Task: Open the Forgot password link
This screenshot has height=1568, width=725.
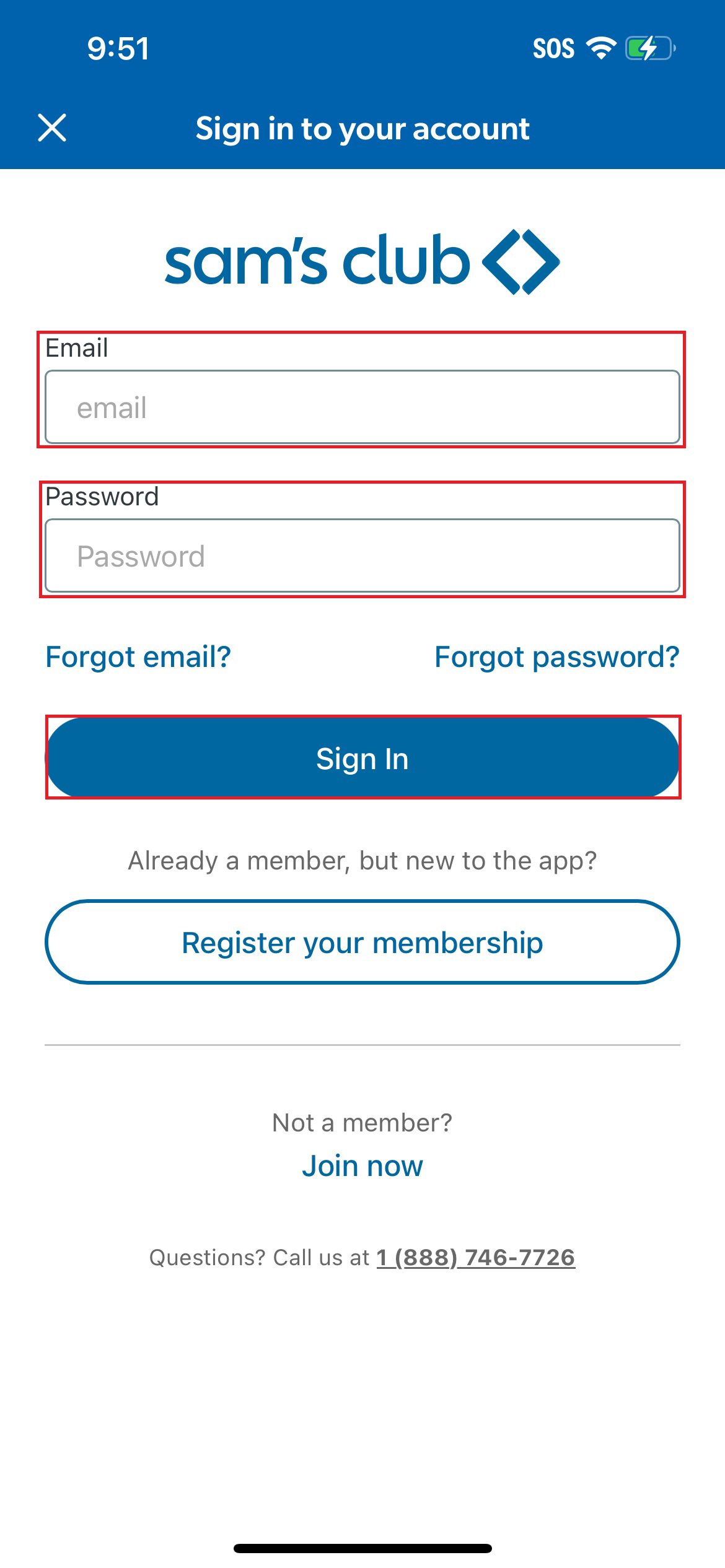Action: 556,657
